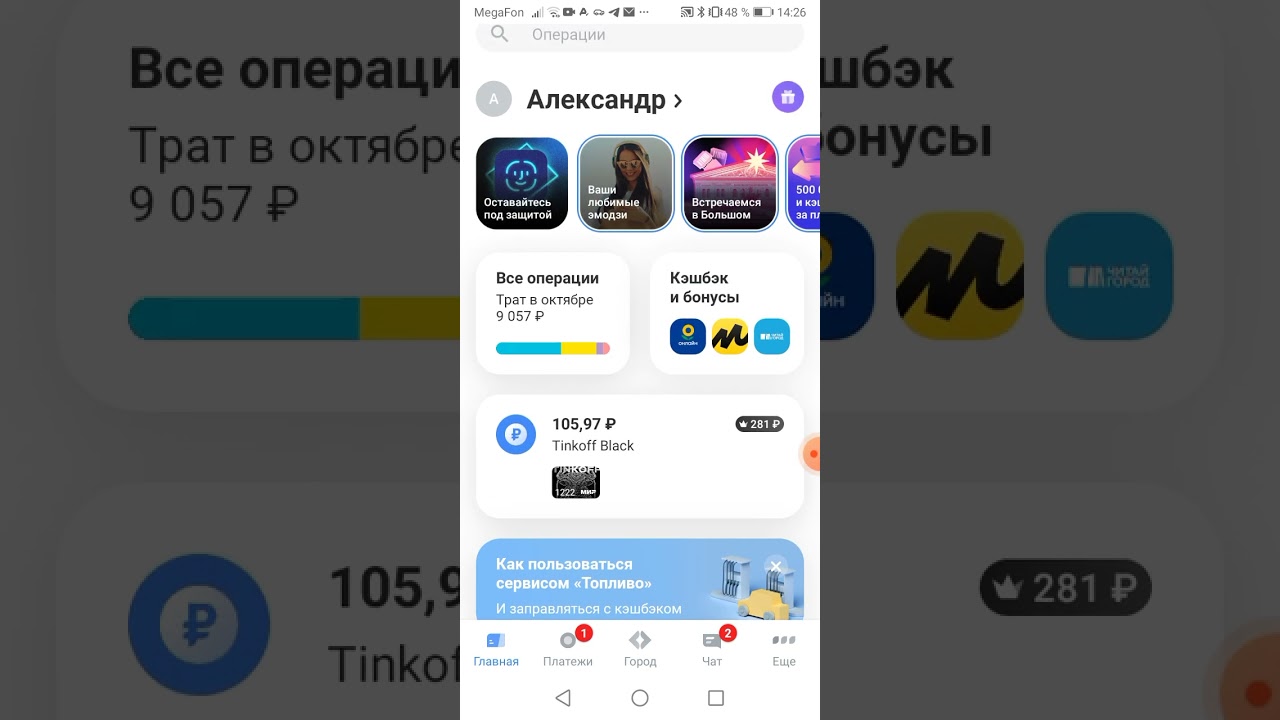This screenshot has width=1280, height=720.
Task: Tap the system home button
Action: tap(640, 698)
